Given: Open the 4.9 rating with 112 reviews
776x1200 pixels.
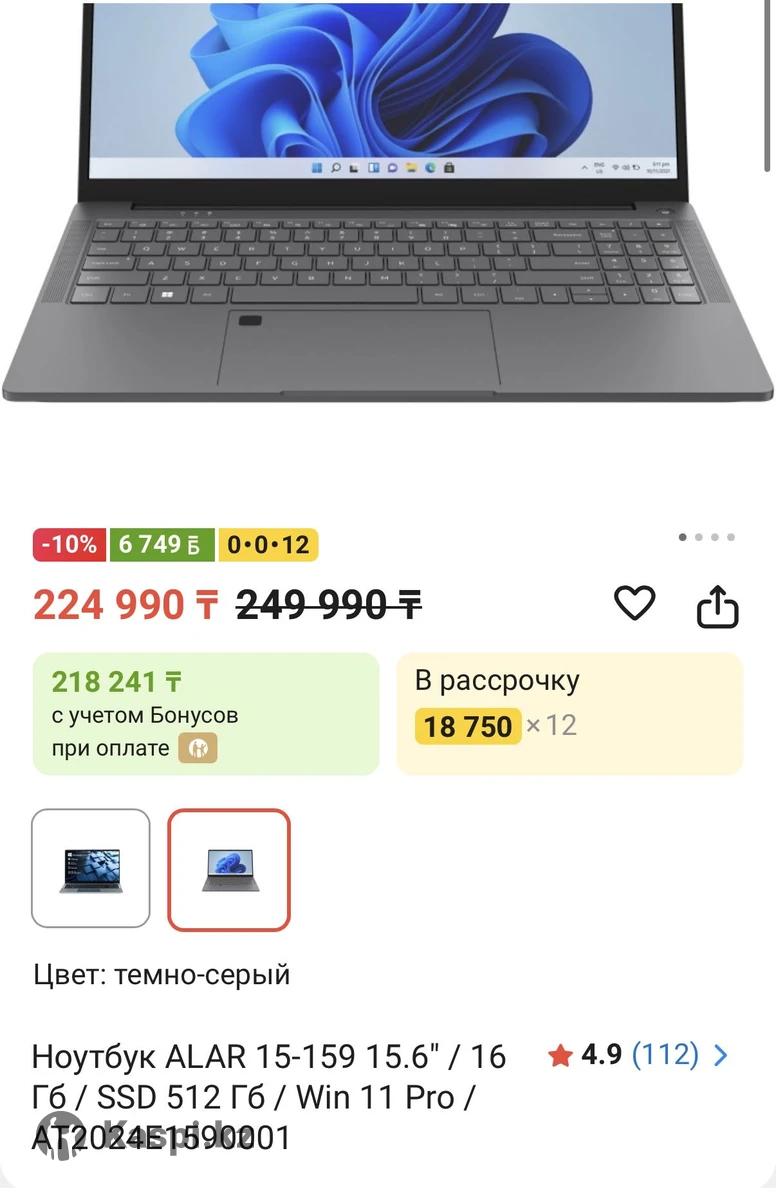Looking at the screenshot, I should click(x=638, y=1055).
